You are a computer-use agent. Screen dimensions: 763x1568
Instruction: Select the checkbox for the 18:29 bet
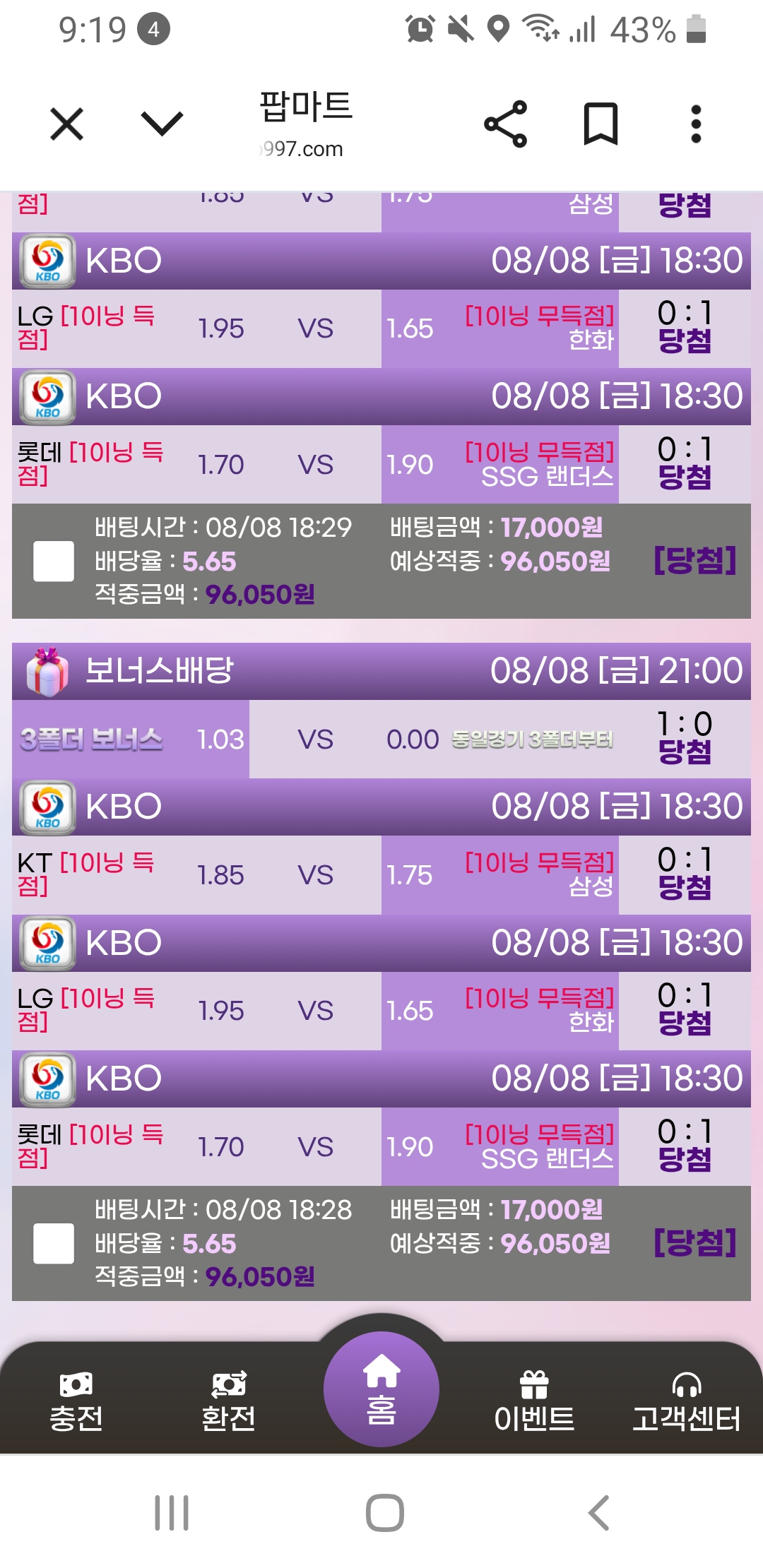click(54, 562)
